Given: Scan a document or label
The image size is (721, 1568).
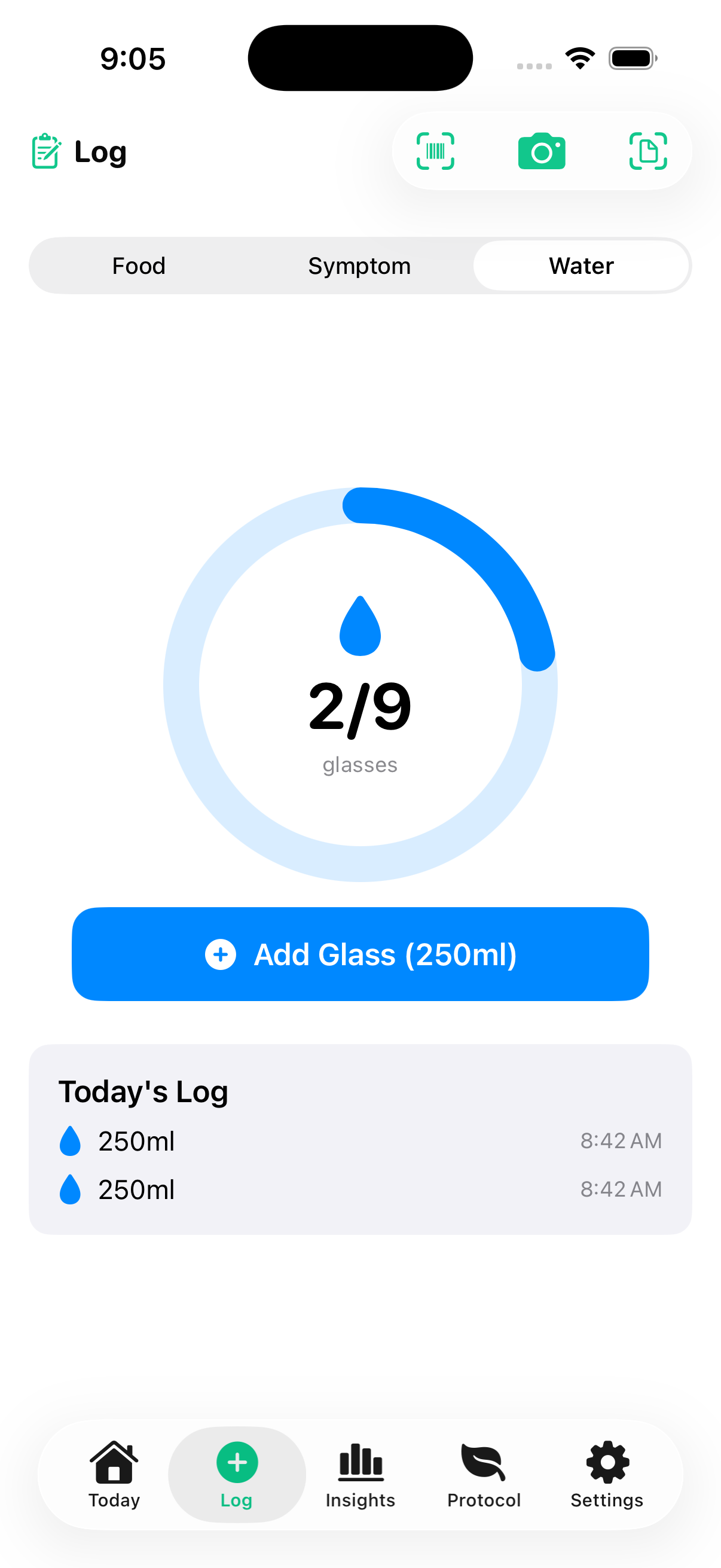Looking at the screenshot, I should [647, 151].
